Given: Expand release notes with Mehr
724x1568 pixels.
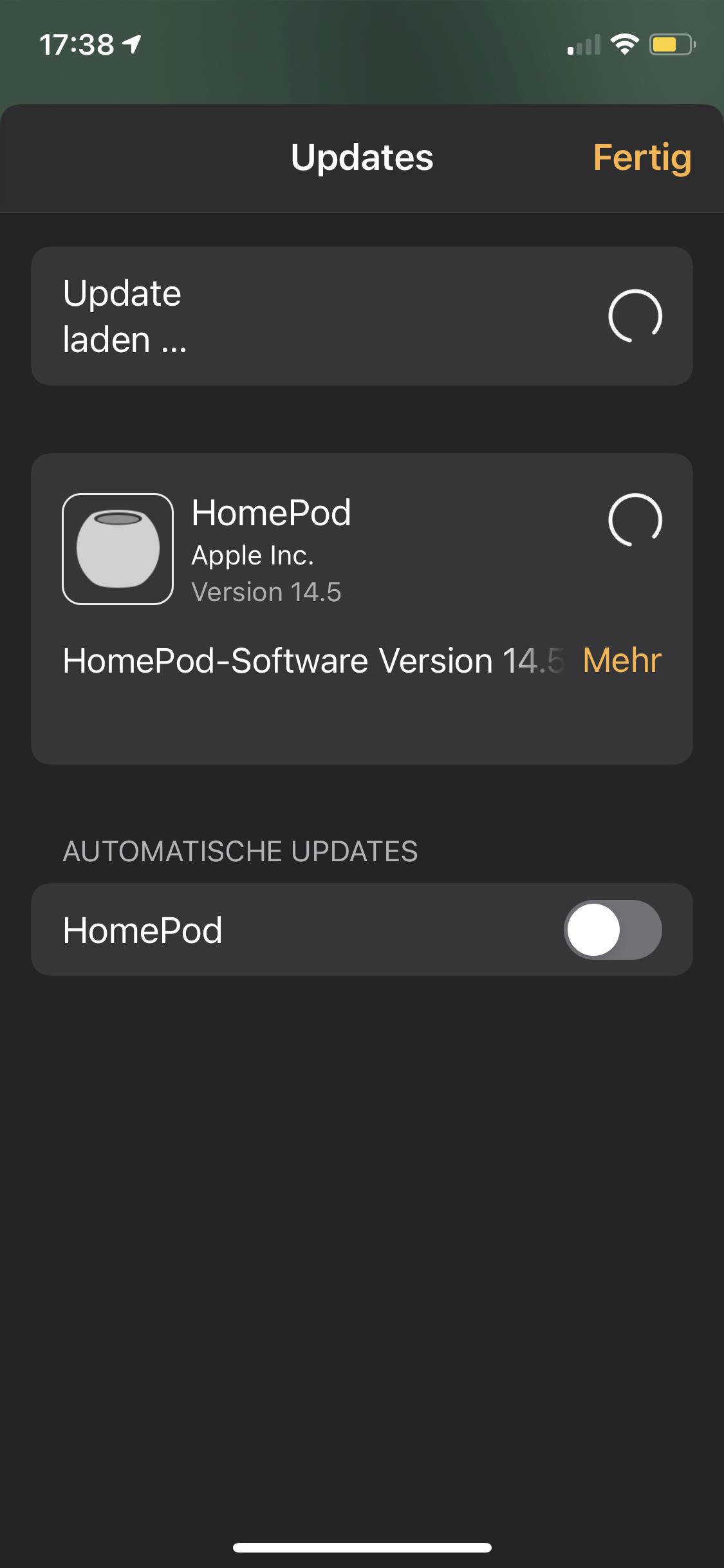Looking at the screenshot, I should [x=622, y=660].
